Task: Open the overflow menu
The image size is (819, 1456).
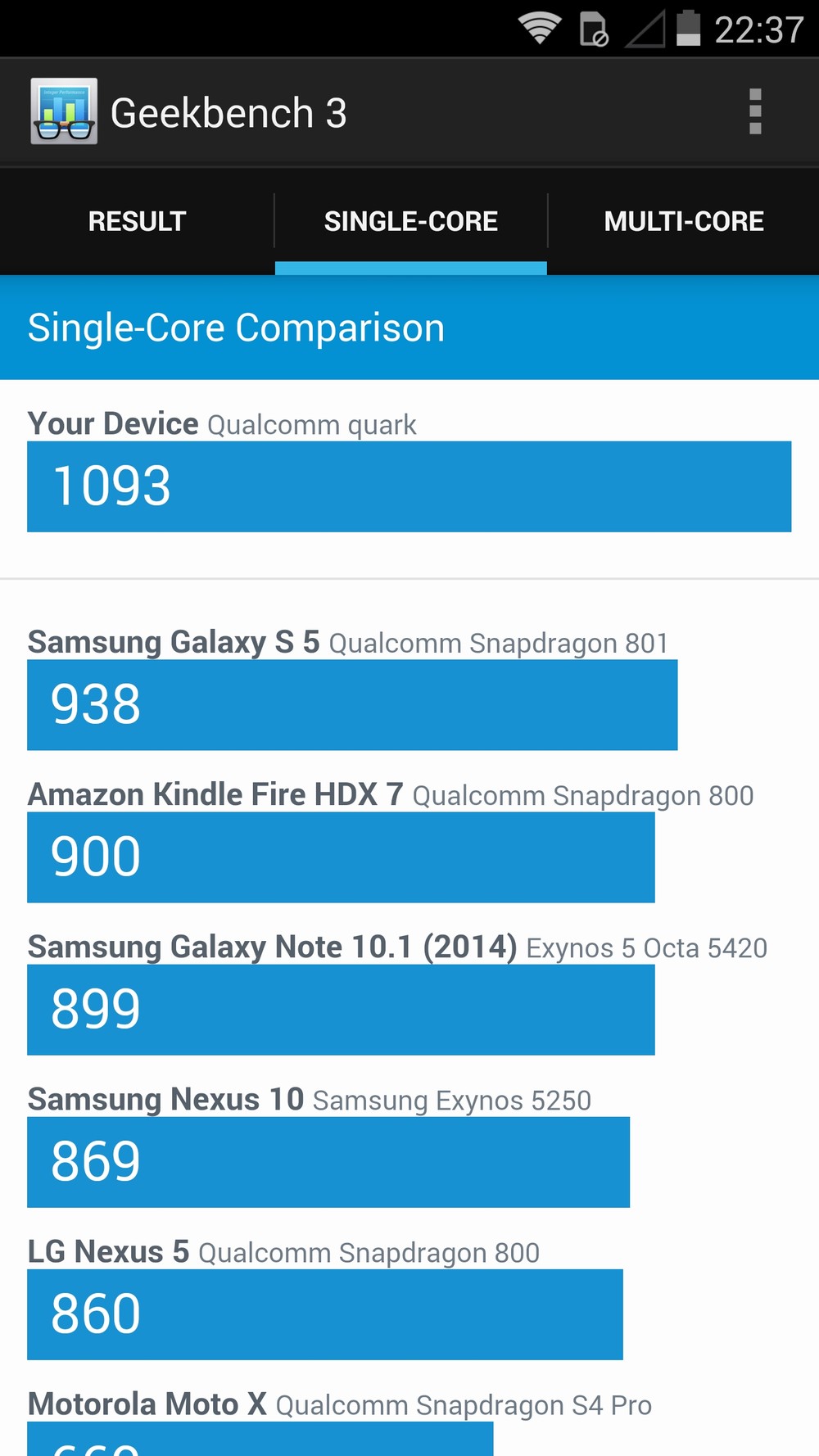Action: click(x=755, y=112)
